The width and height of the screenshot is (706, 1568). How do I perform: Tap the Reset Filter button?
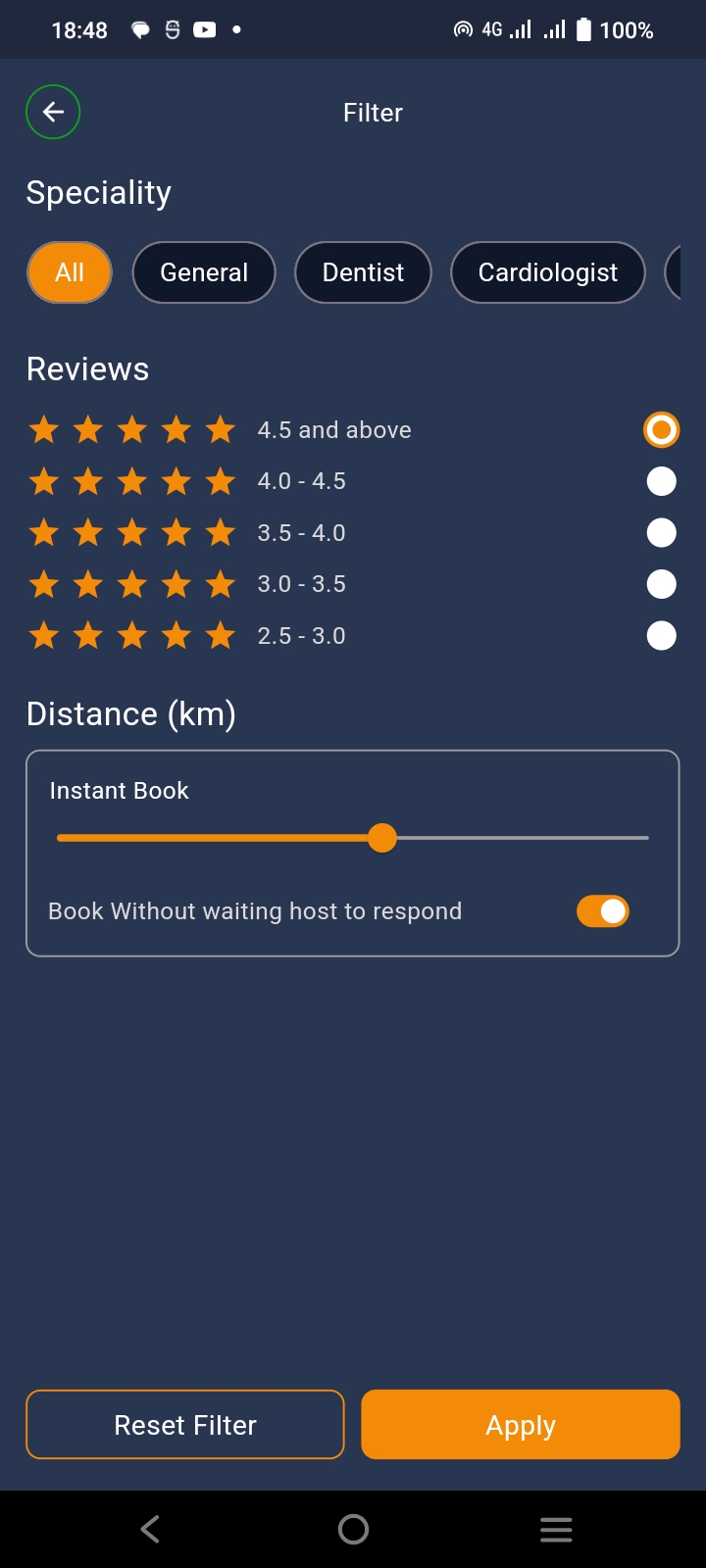(185, 1425)
